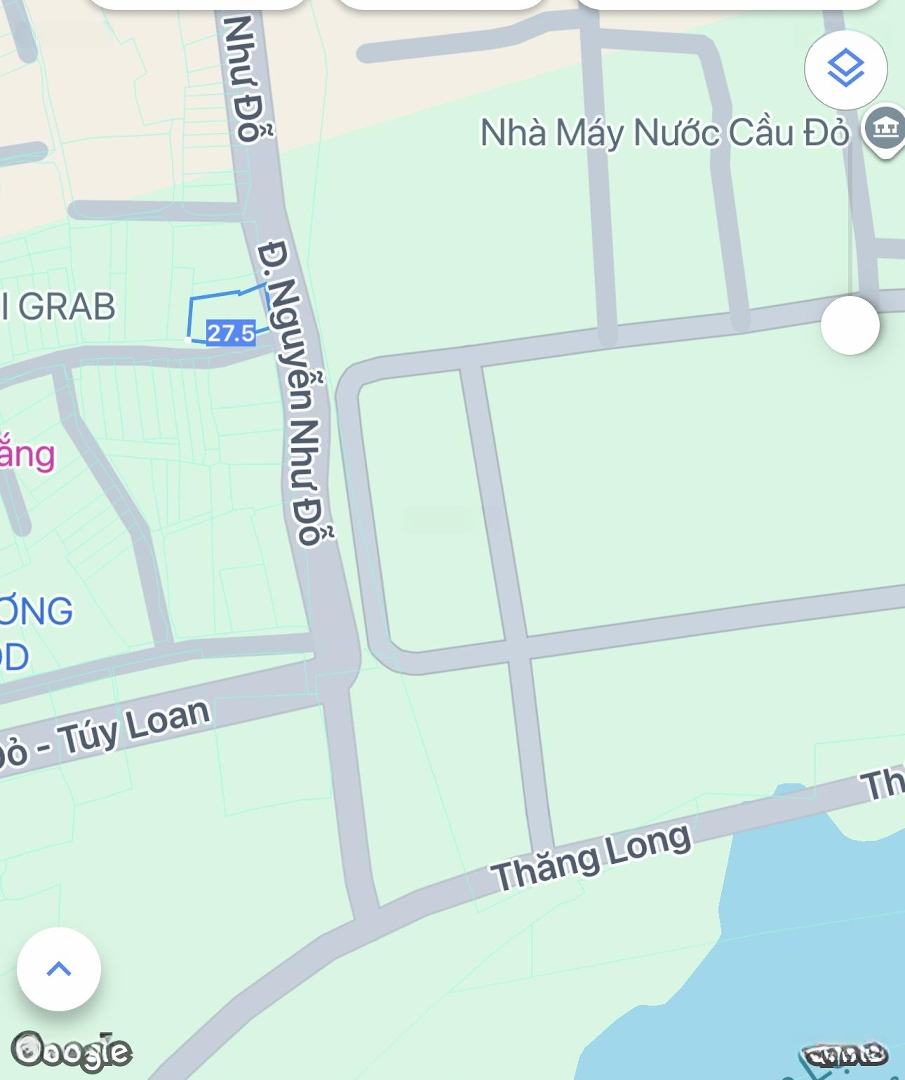Select the blue 27.5 parcel label
The width and height of the screenshot is (905, 1080).
coord(230,333)
